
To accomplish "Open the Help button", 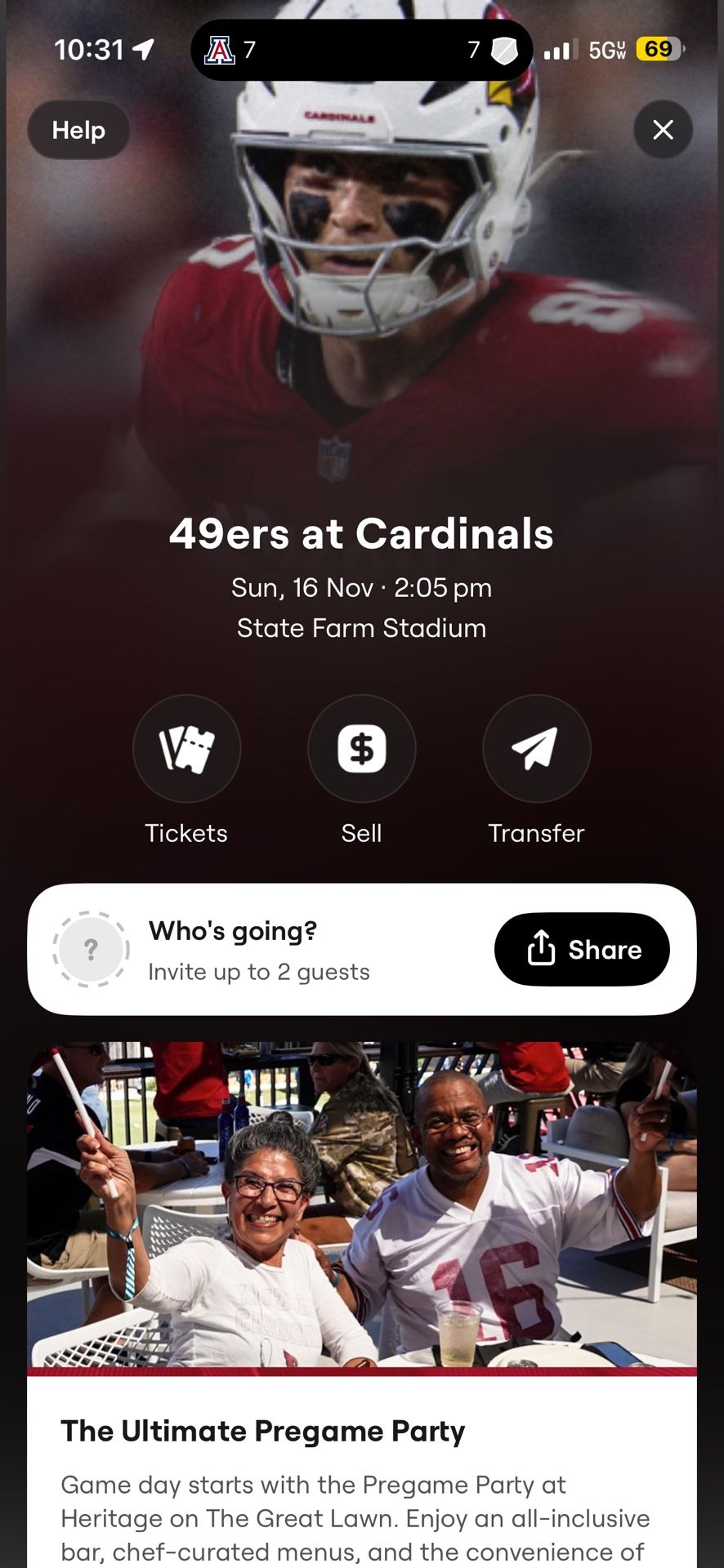I will click(x=78, y=130).
